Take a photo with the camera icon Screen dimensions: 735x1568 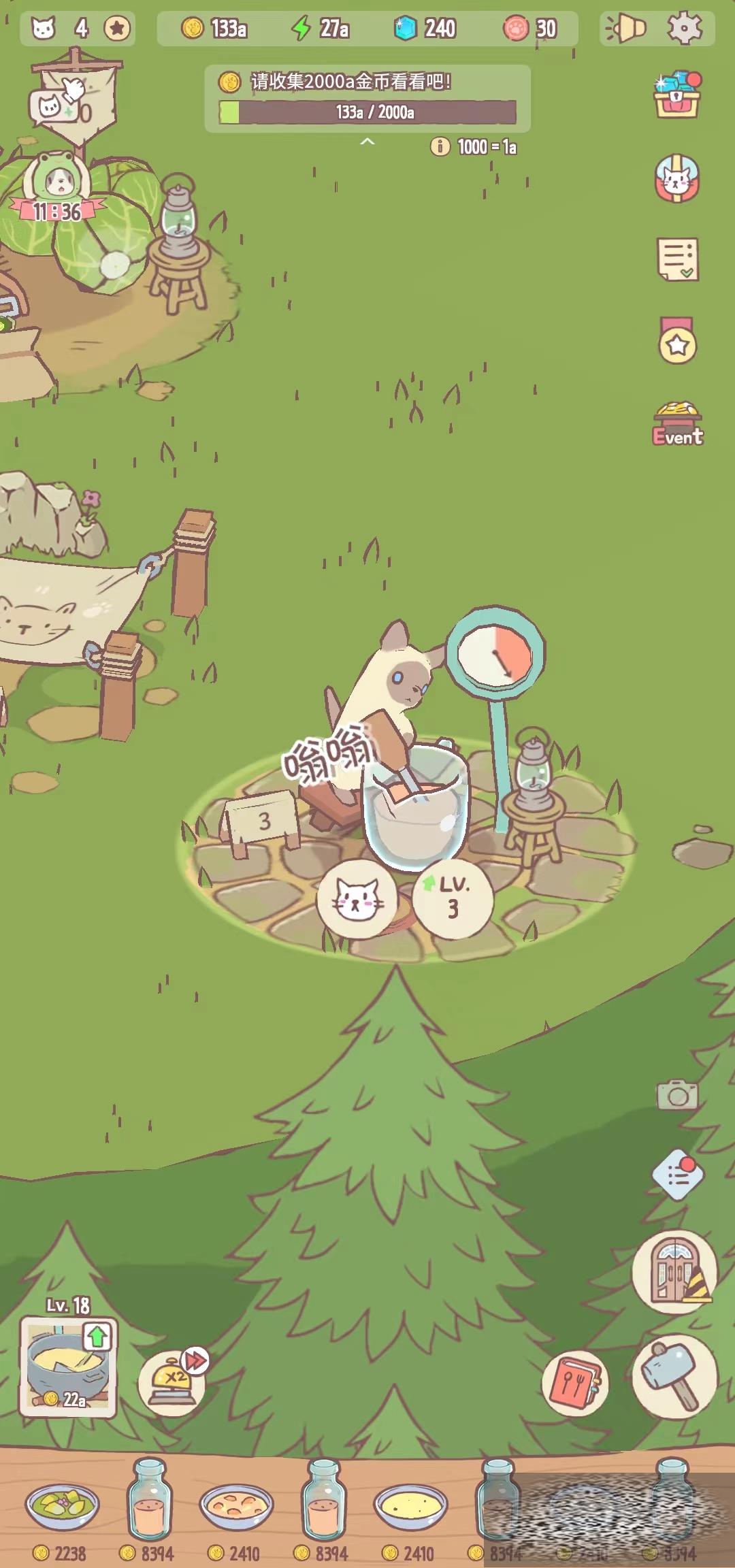pos(676,1095)
